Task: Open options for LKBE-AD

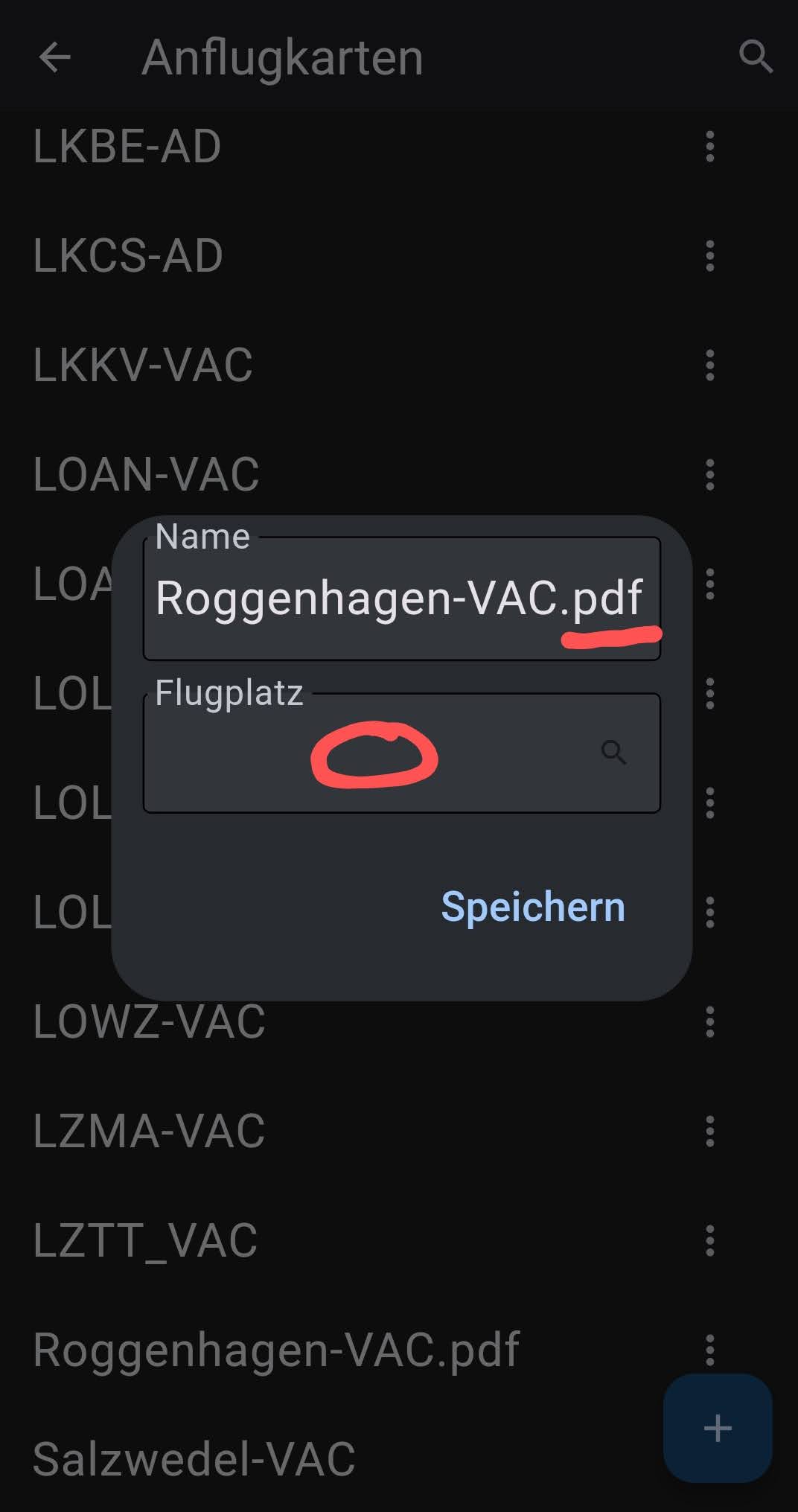Action: pos(709,146)
